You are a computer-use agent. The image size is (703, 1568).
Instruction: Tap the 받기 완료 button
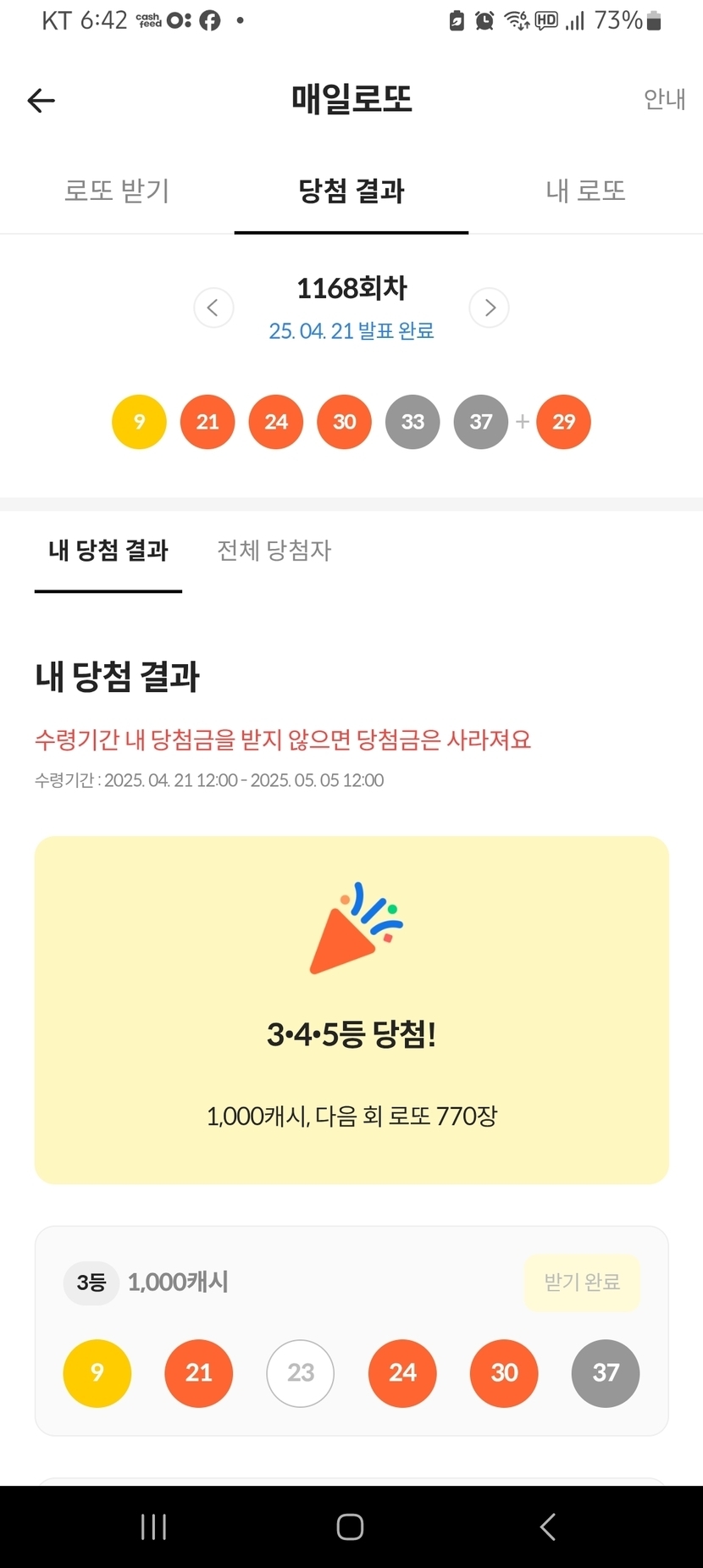pos(582,1283)
